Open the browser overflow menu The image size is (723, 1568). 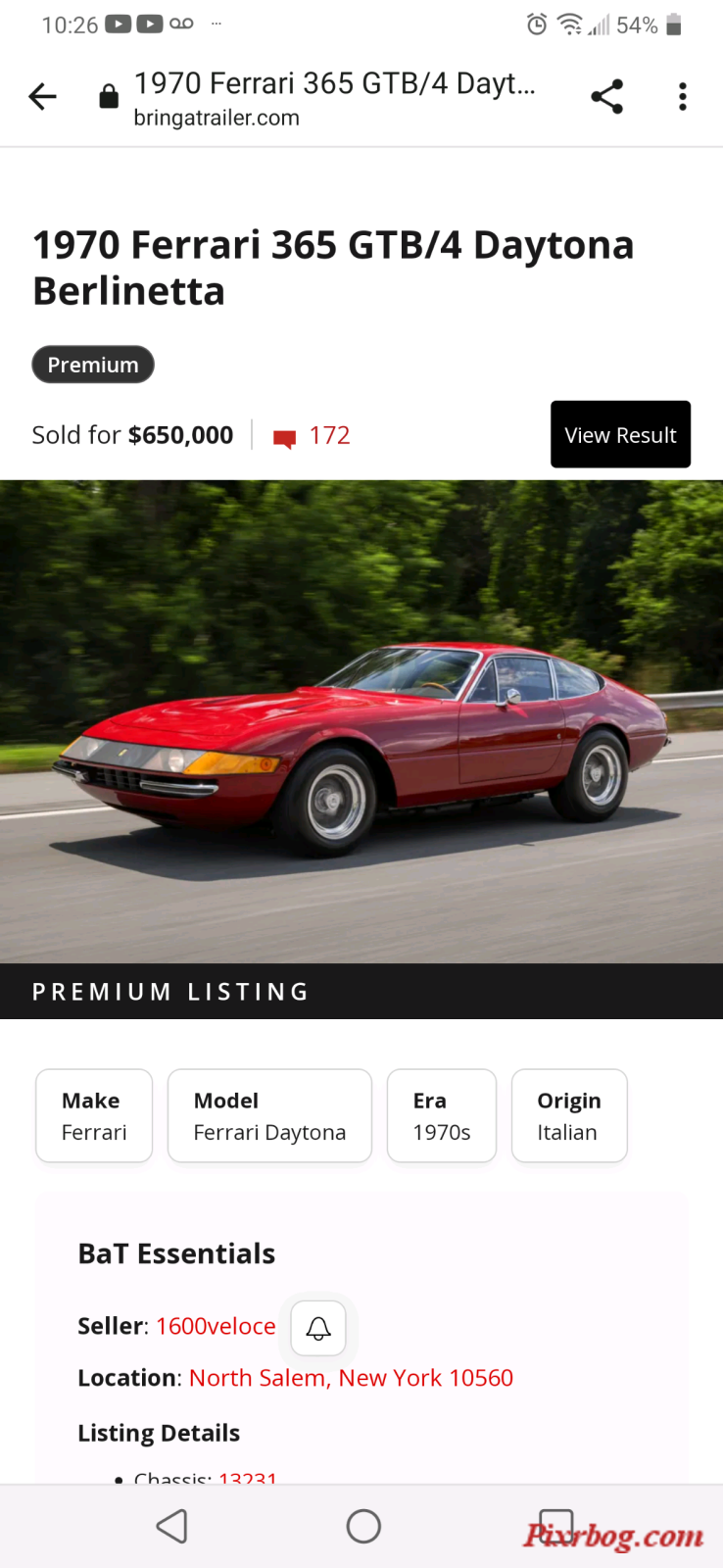click(x=683, y=97)
